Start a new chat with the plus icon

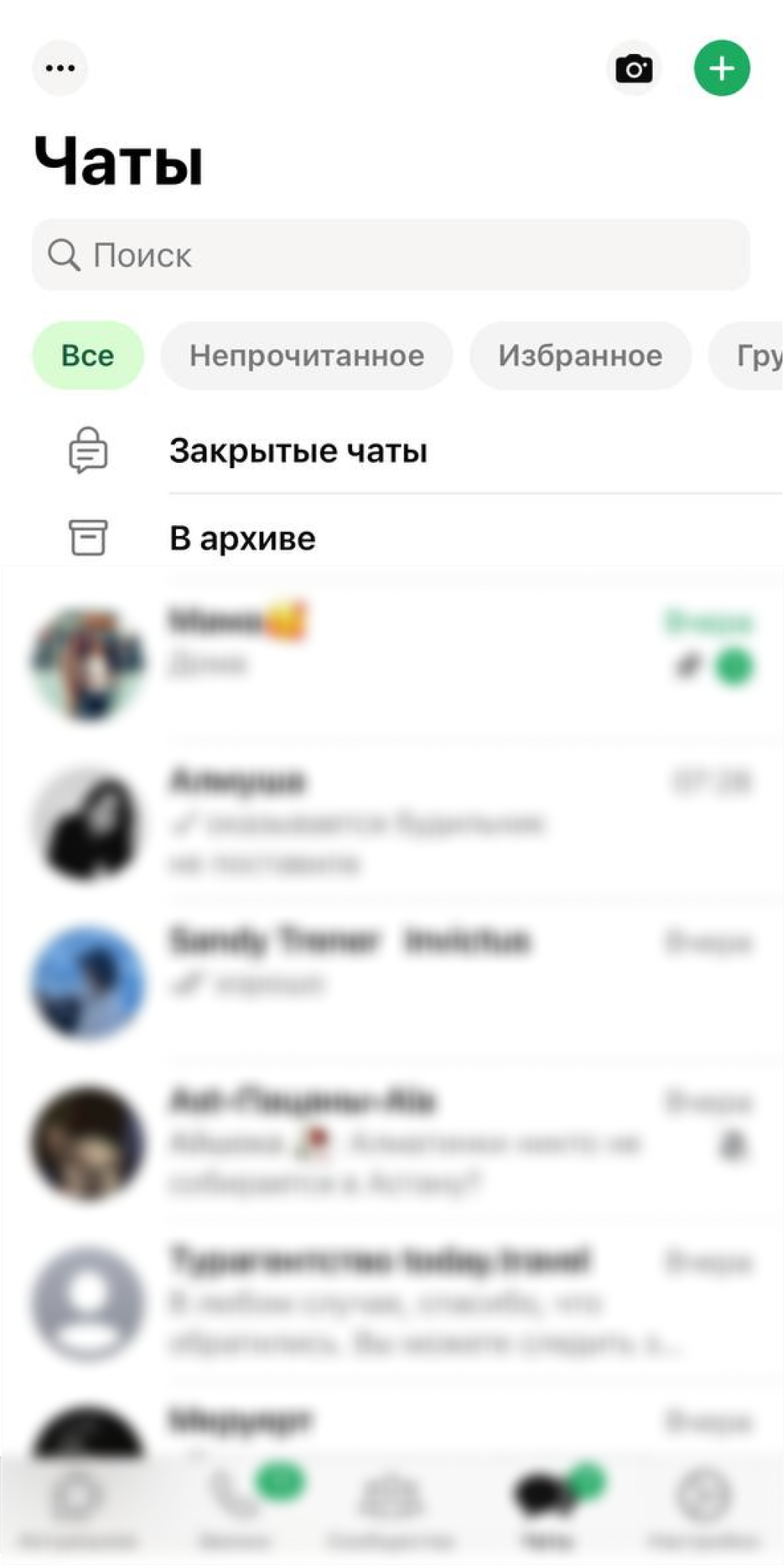pos(722,68)
